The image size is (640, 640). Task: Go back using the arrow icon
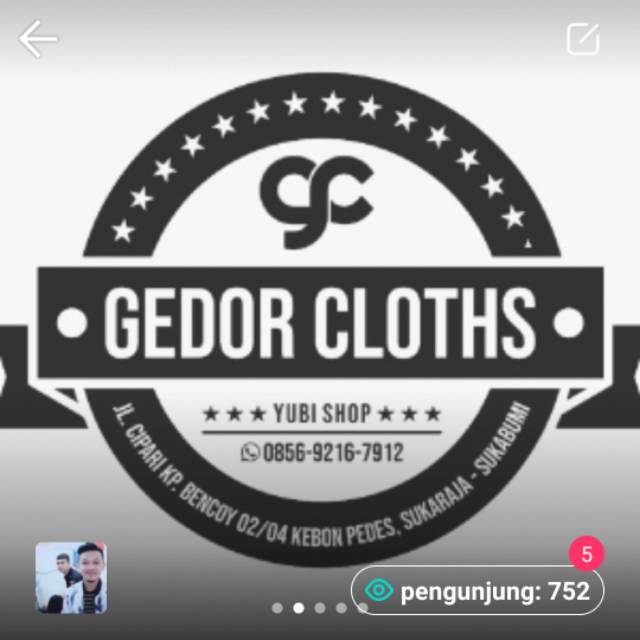coord(38,39)
